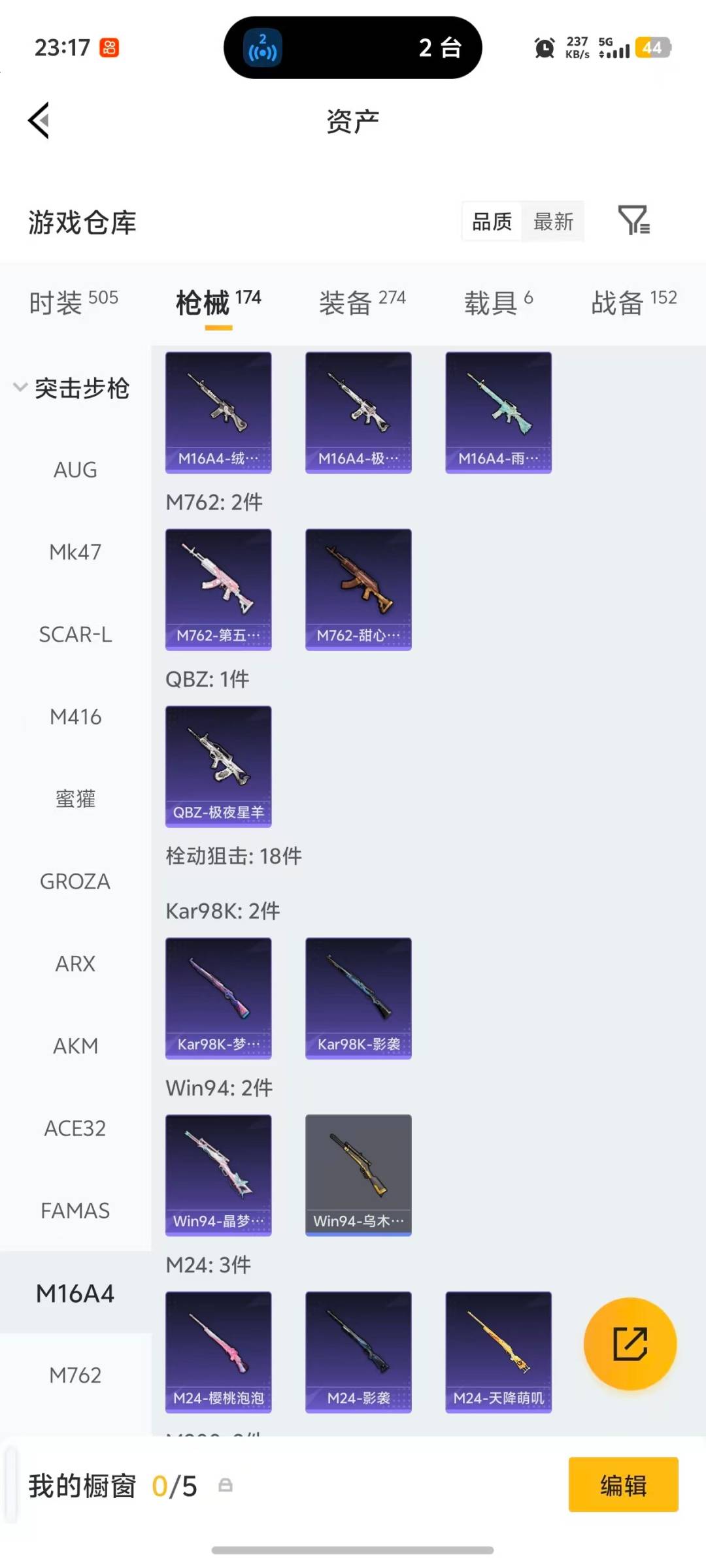Image resolution: width=706 pixels, height=1568 pixels.
Task: Tap the battery indicator showing 44
Action: [653, 48]
